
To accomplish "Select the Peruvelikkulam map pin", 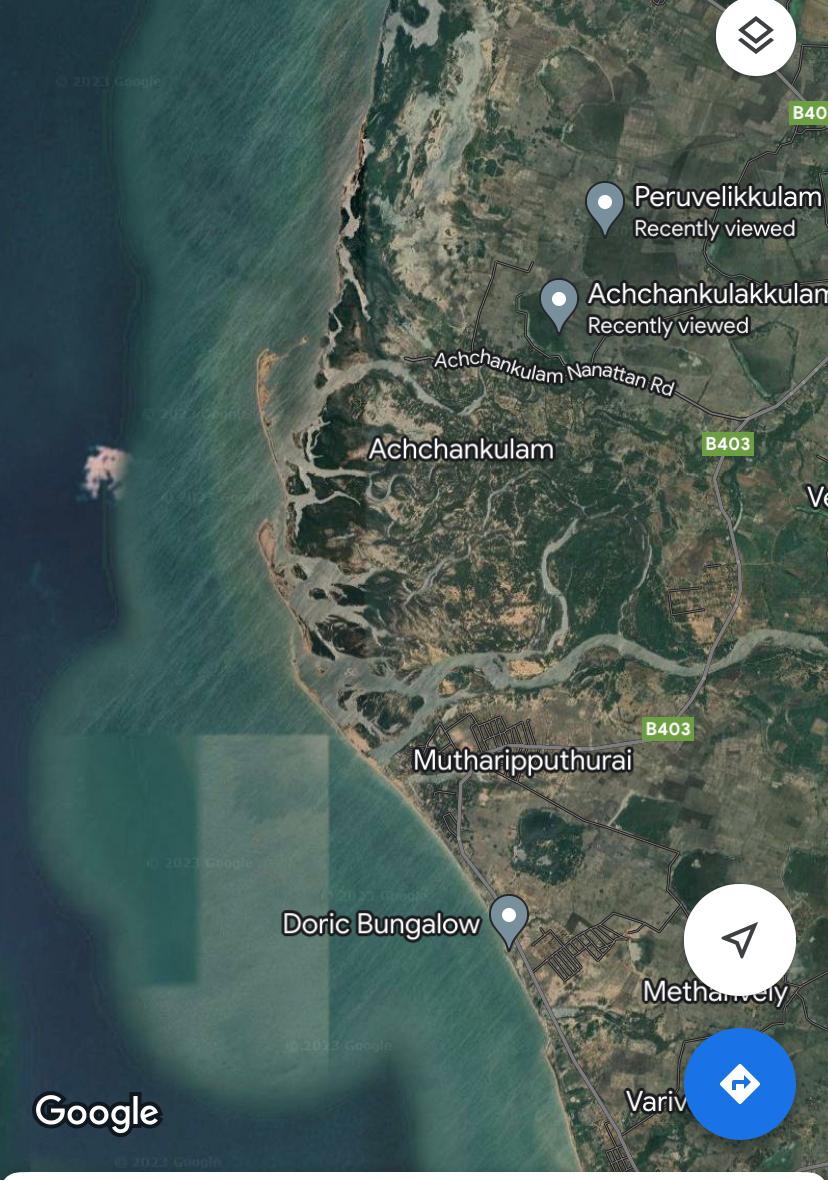I will [x=604, y=204].
